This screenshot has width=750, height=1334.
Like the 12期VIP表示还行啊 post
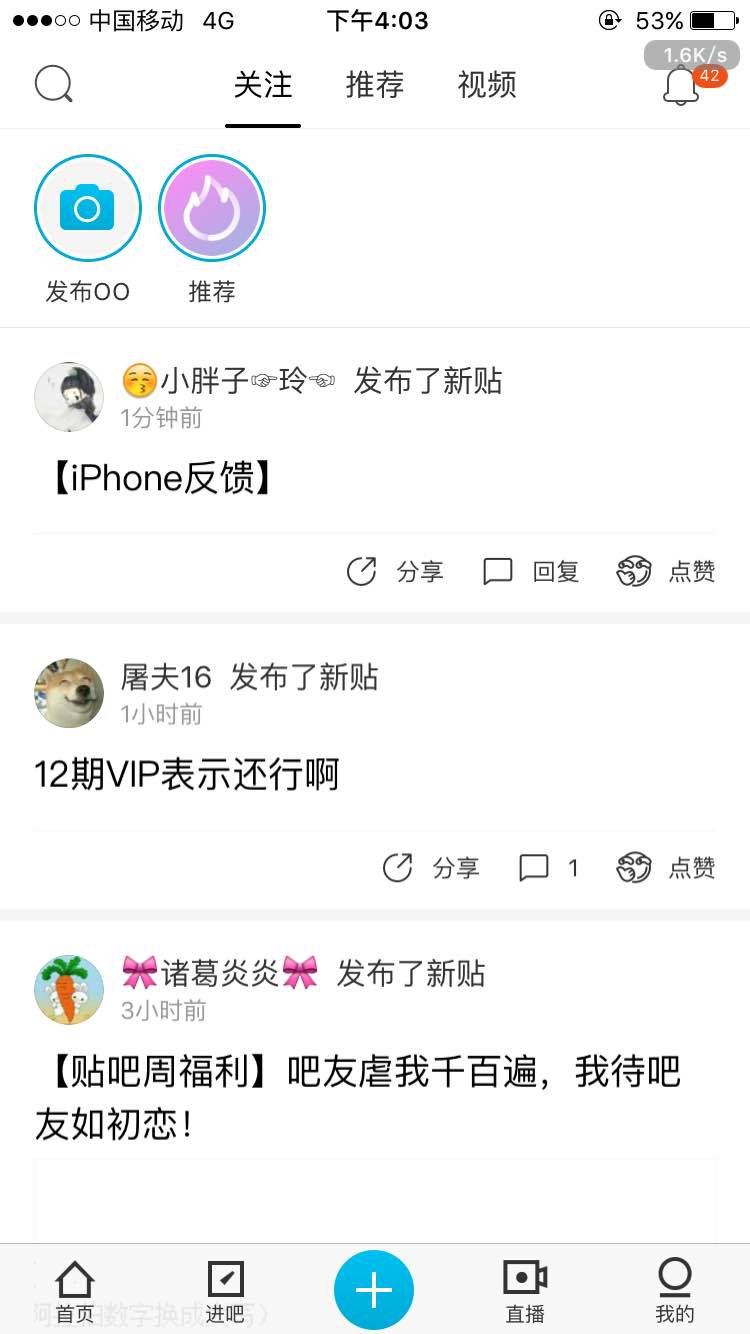point(666,868)
